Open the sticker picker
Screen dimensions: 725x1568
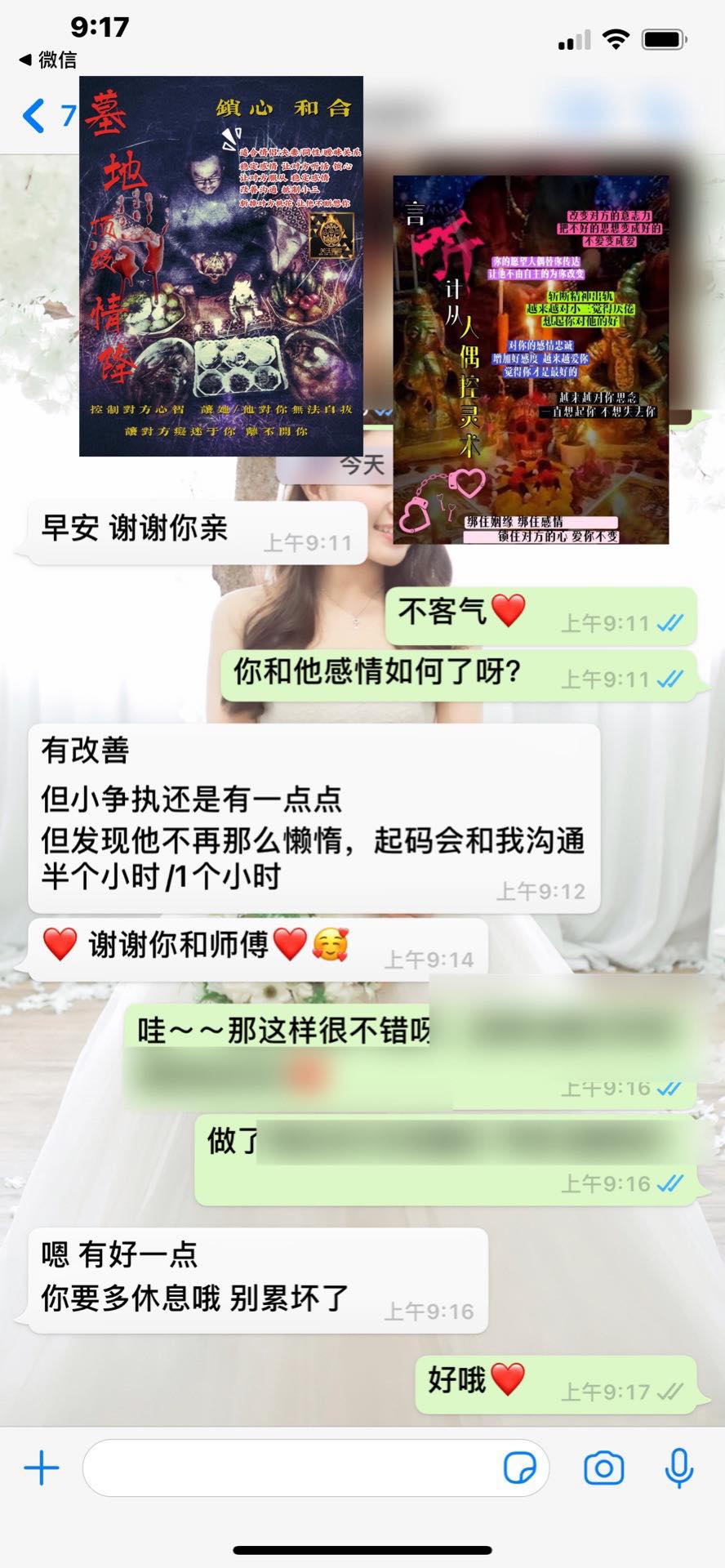tap(519, 1468)
